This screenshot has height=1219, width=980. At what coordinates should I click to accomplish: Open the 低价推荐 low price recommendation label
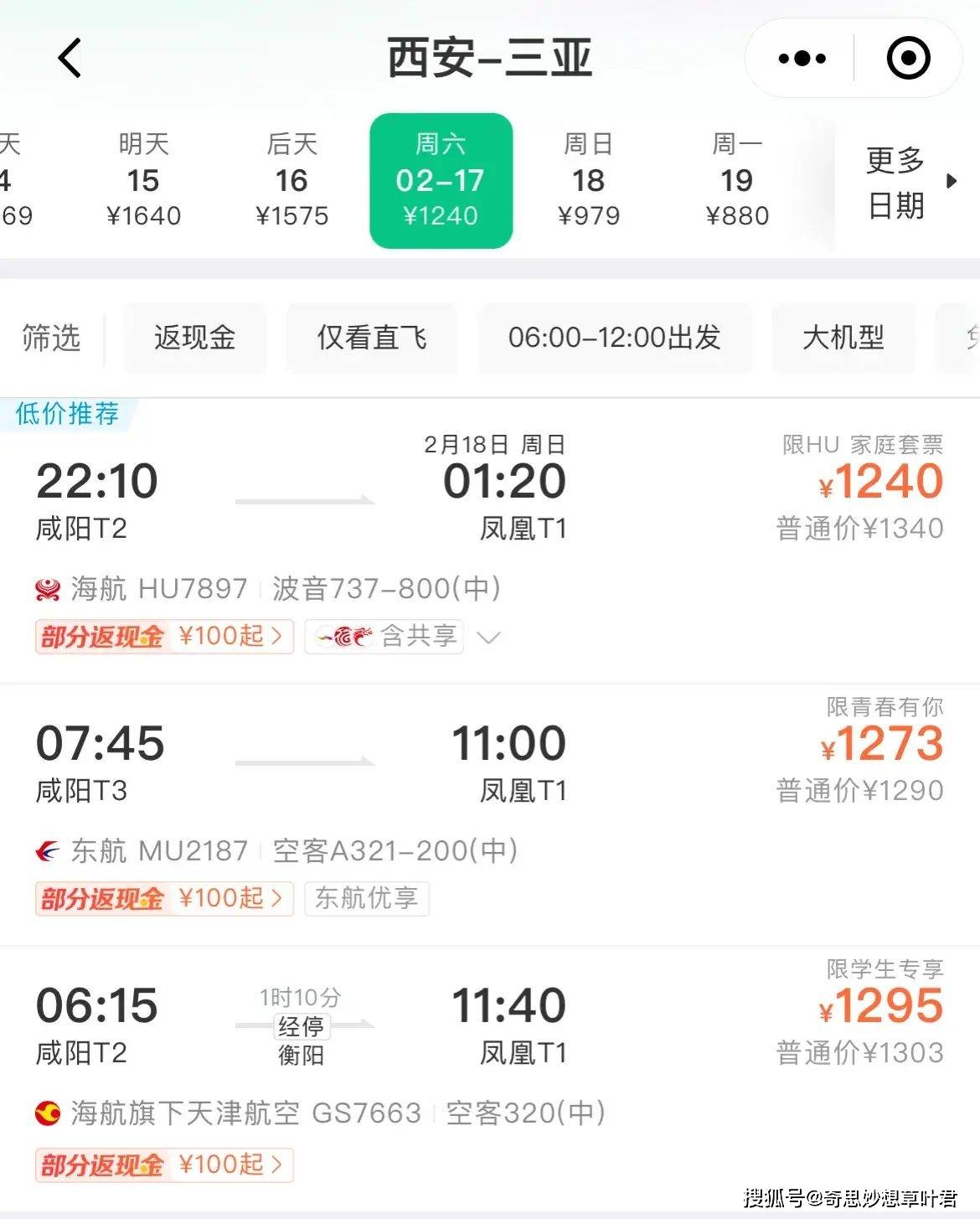[x=65, y=413]
